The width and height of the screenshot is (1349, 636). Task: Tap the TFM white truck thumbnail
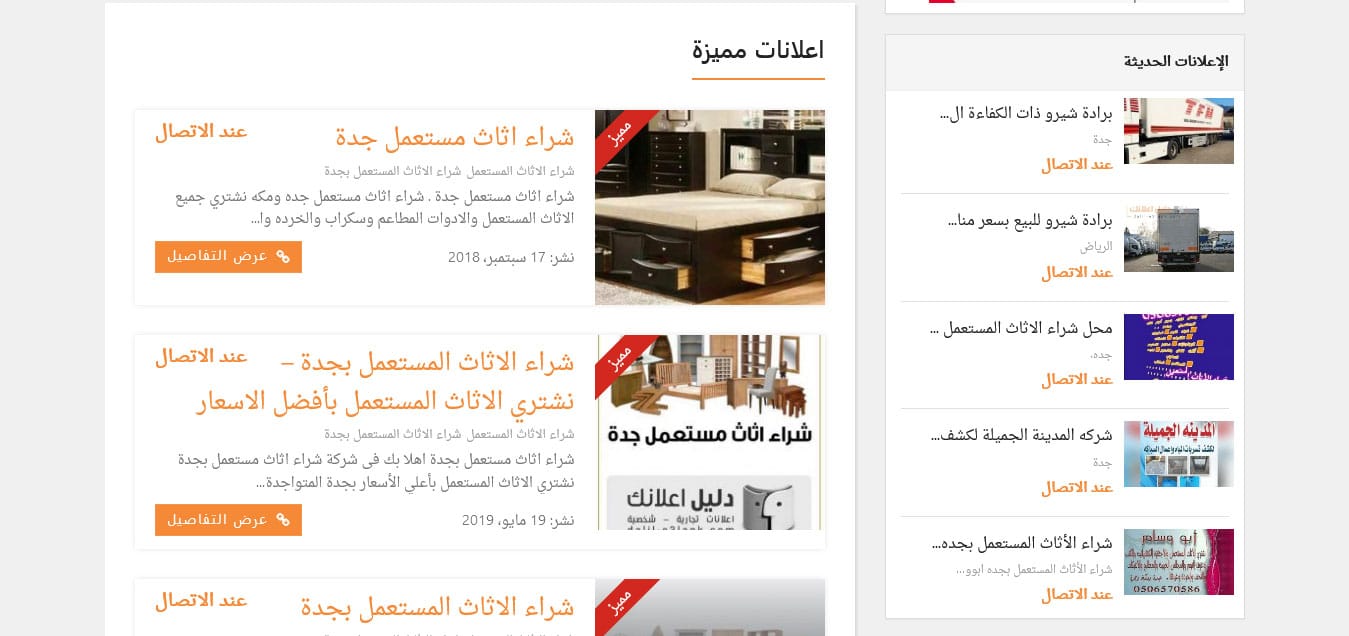pyautogui.click(x=1178, y=131)
